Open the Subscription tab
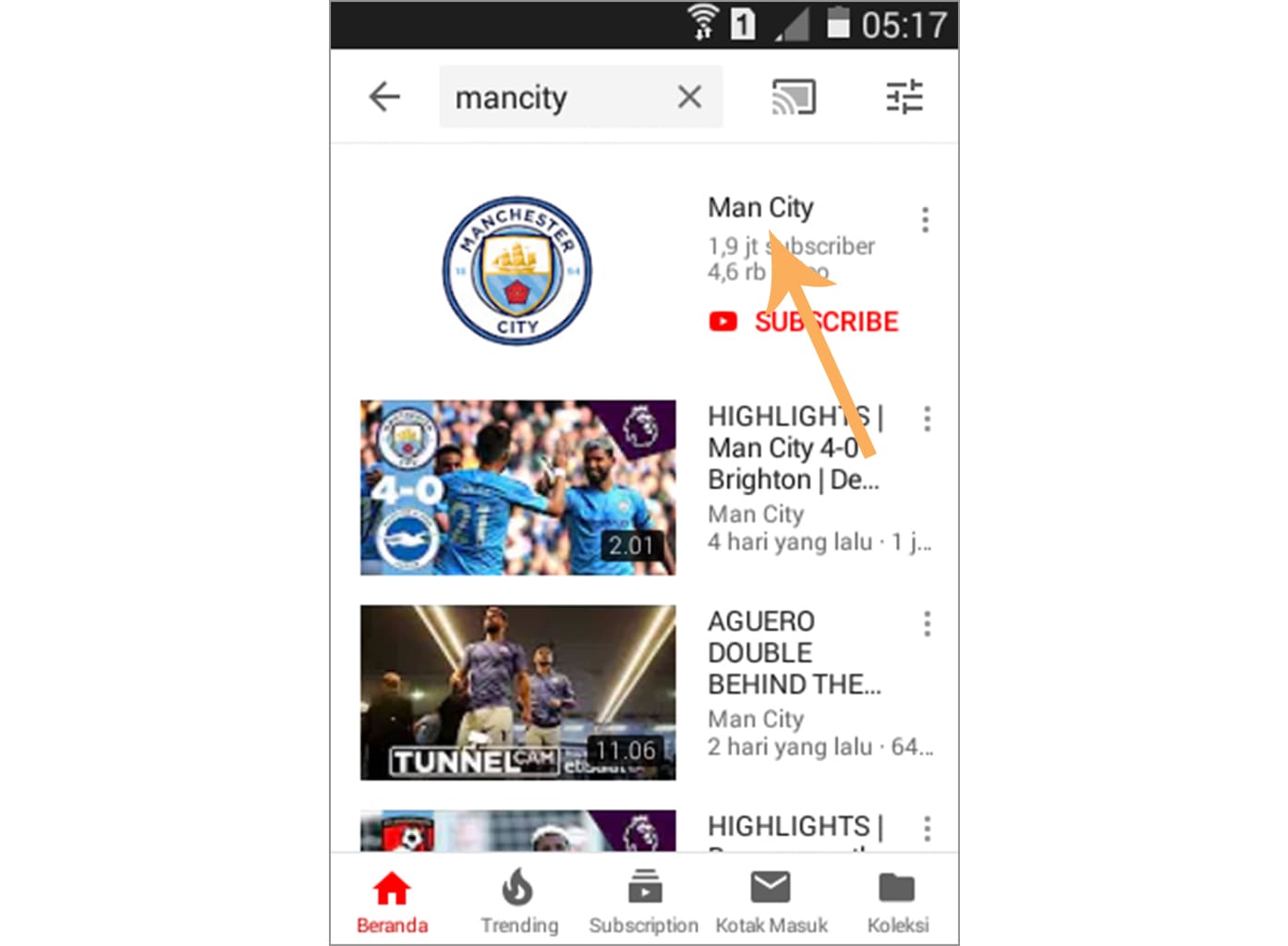Viewport: 1288px width, 946px height. click(x=644, y=901)
